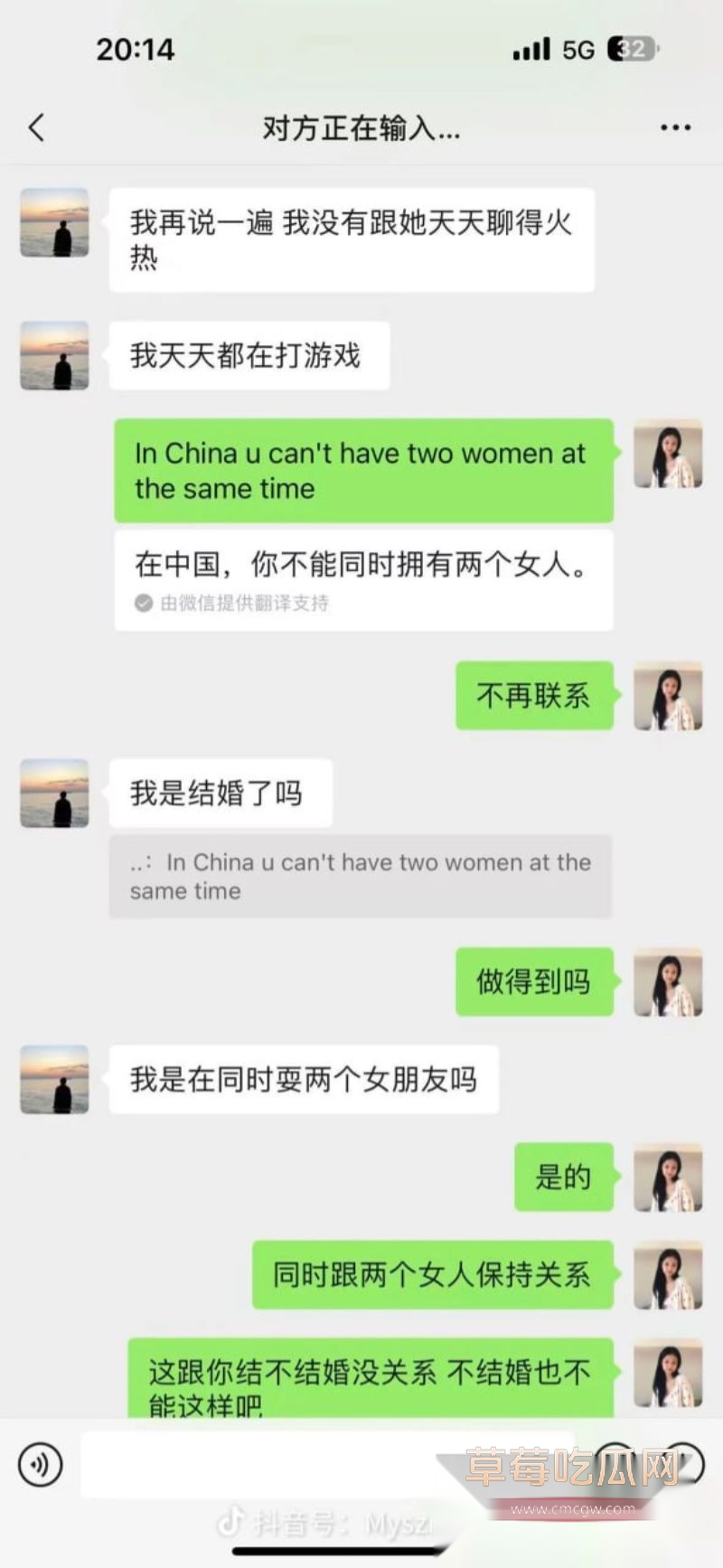Tap the chat title 对方正在输入...
723x1568 pixels.
pos(359,128)
